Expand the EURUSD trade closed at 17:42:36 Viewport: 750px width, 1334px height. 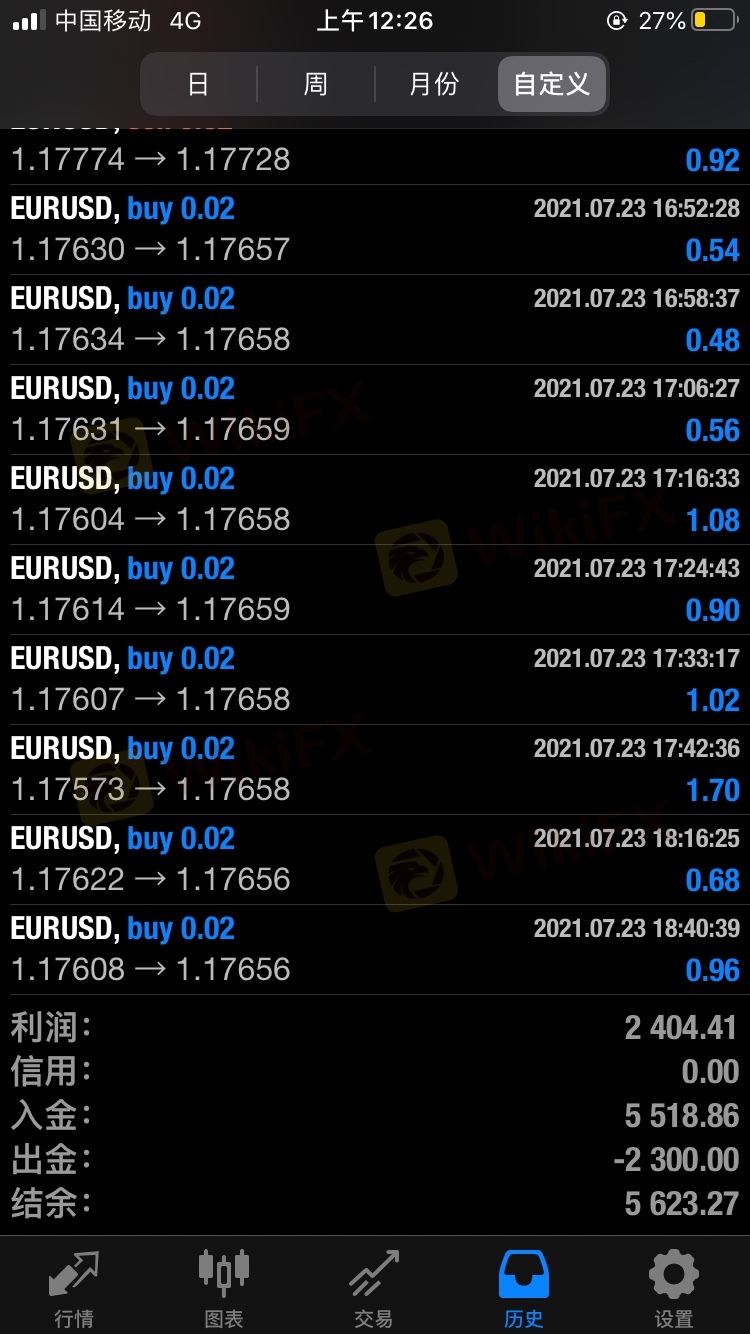375,770
